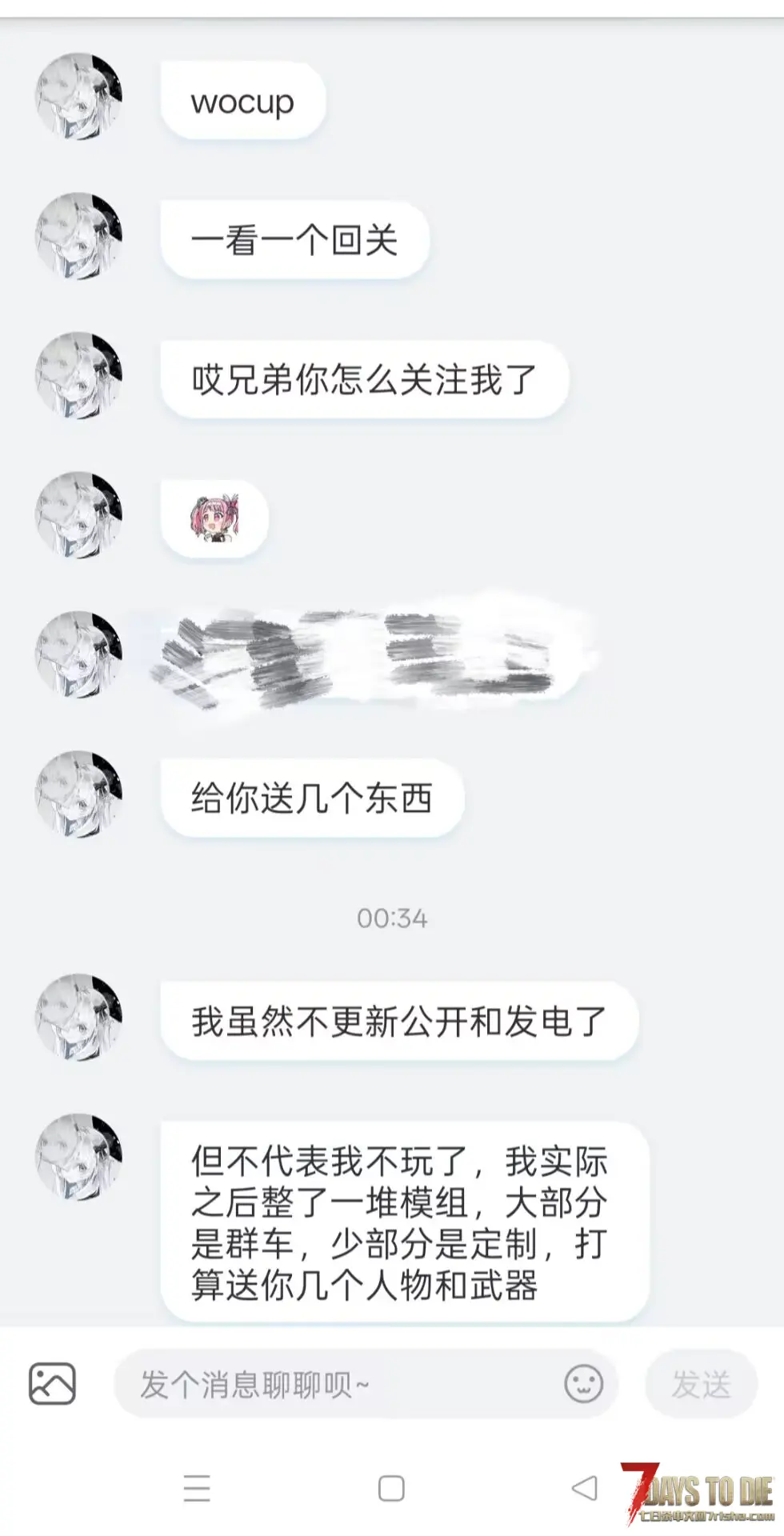View the pink-haired sticker message
This screenshot has height=1536, width=784.
click(214, 518)
